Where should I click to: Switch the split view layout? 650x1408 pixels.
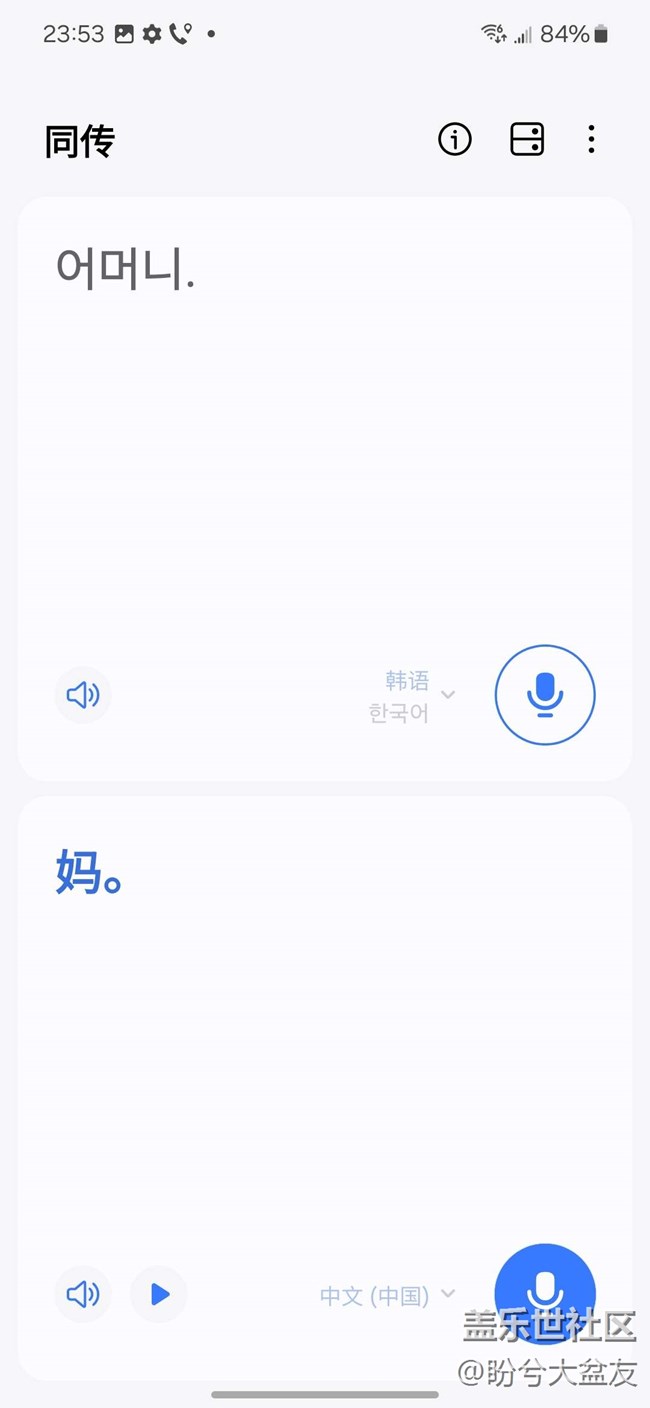tap(527, 140)
